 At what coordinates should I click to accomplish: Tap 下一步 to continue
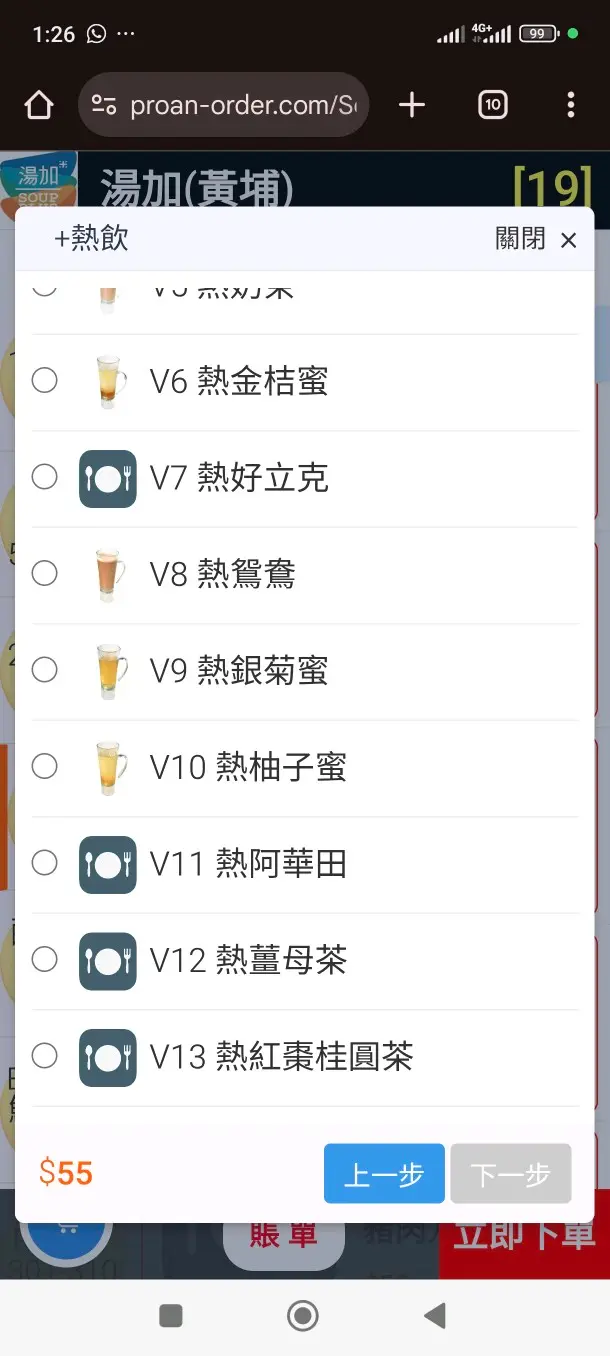(510, 1174)
